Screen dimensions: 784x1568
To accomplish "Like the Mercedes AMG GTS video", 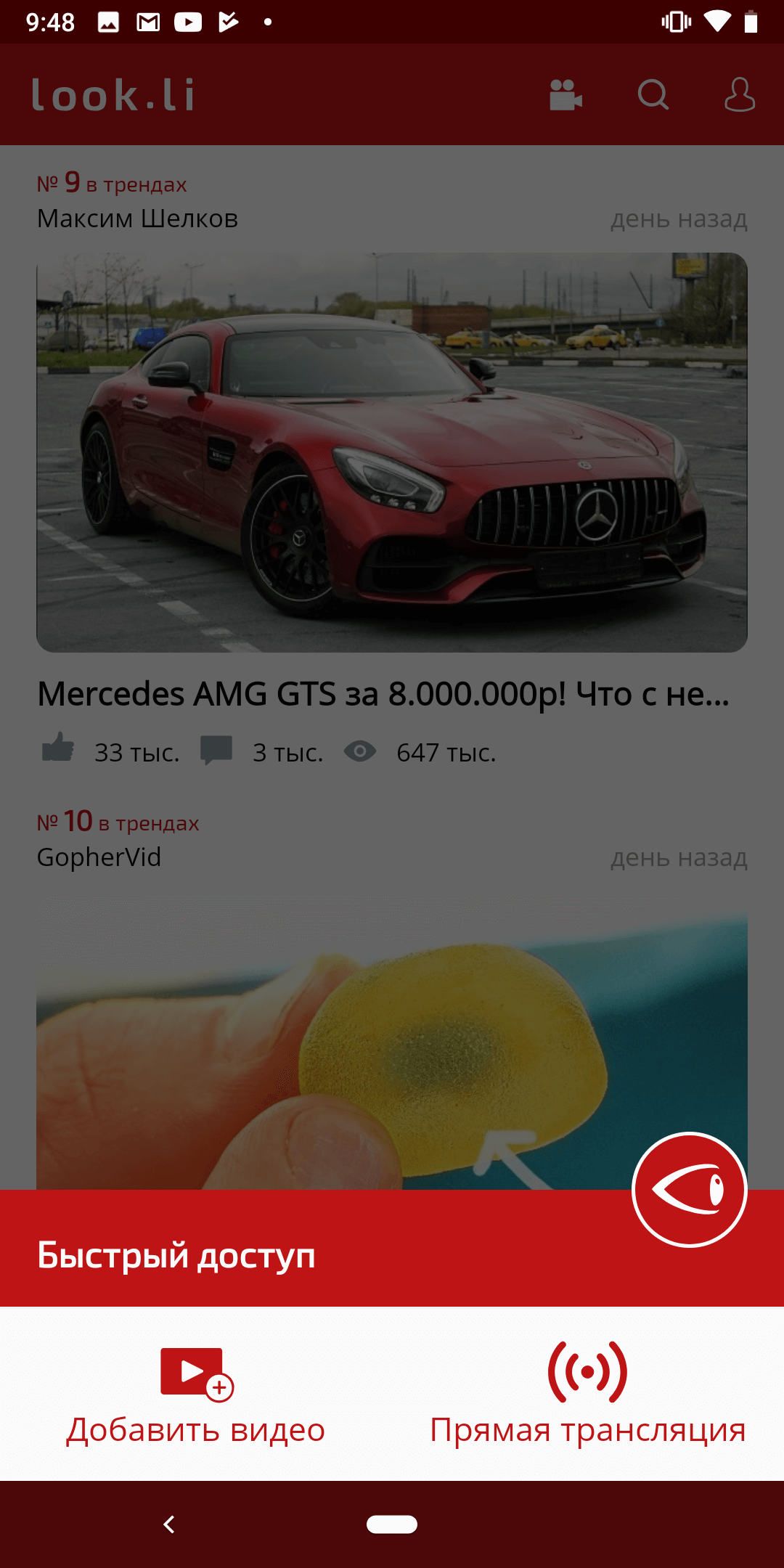I will (x=58, y=748).
